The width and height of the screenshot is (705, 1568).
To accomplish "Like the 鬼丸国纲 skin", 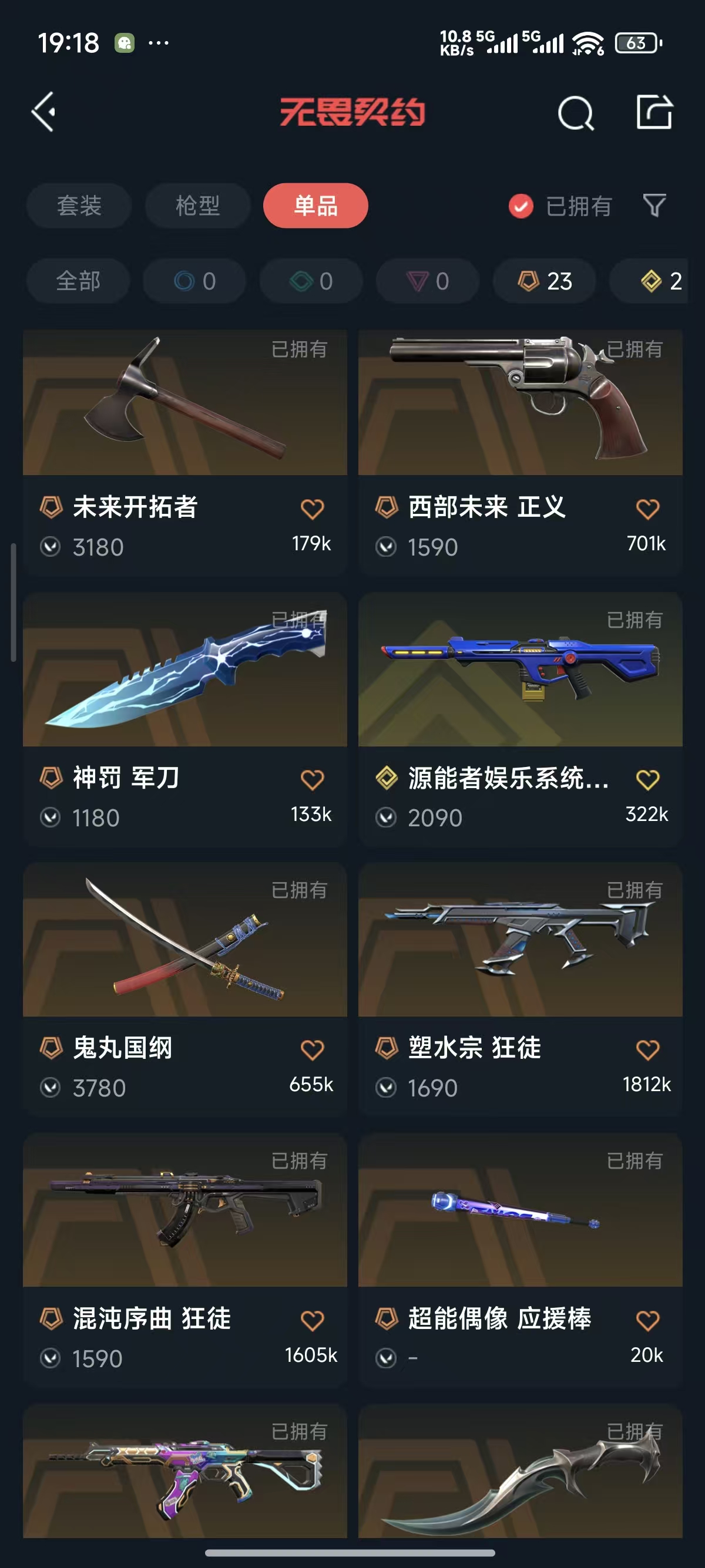I will click(313, 1050).
